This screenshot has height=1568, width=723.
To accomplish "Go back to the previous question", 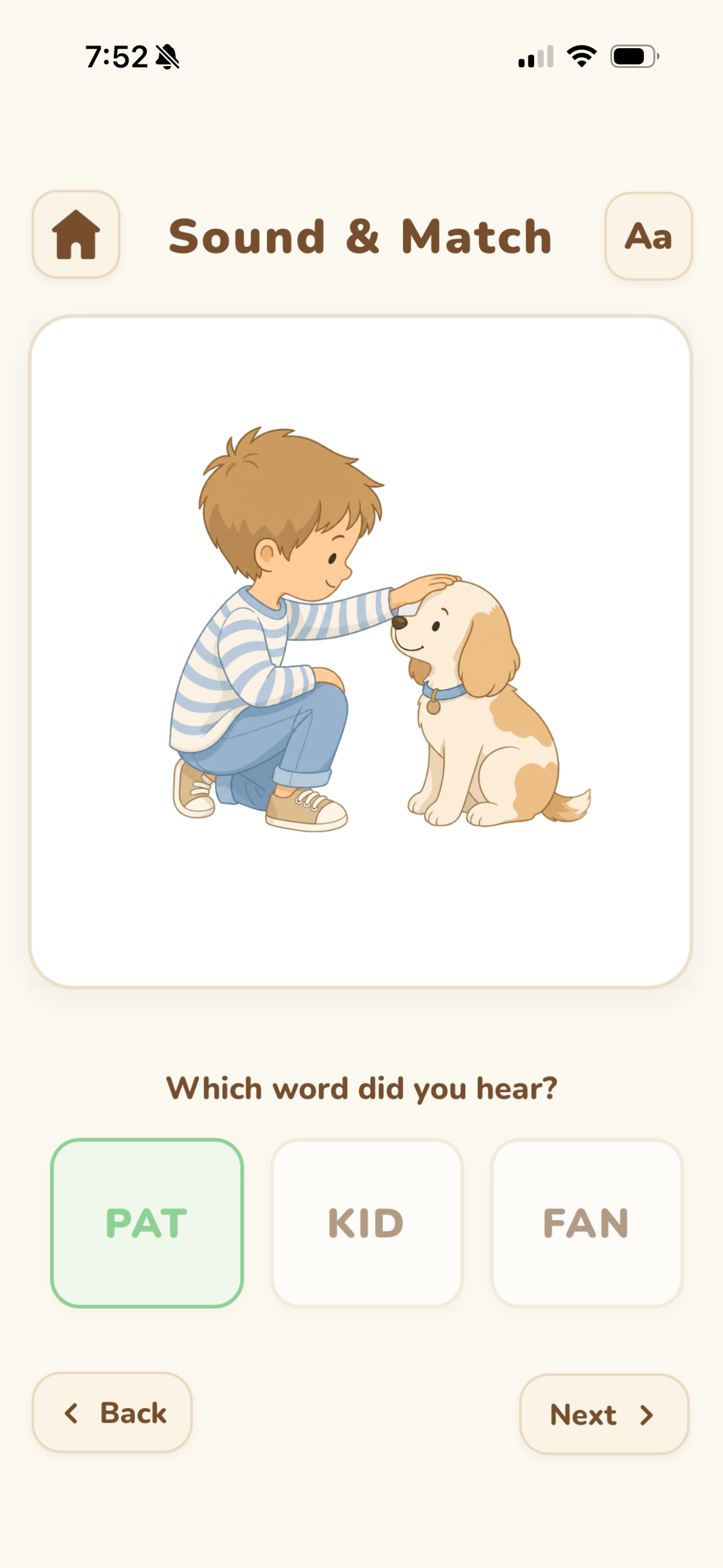I will coord(112,1412).
